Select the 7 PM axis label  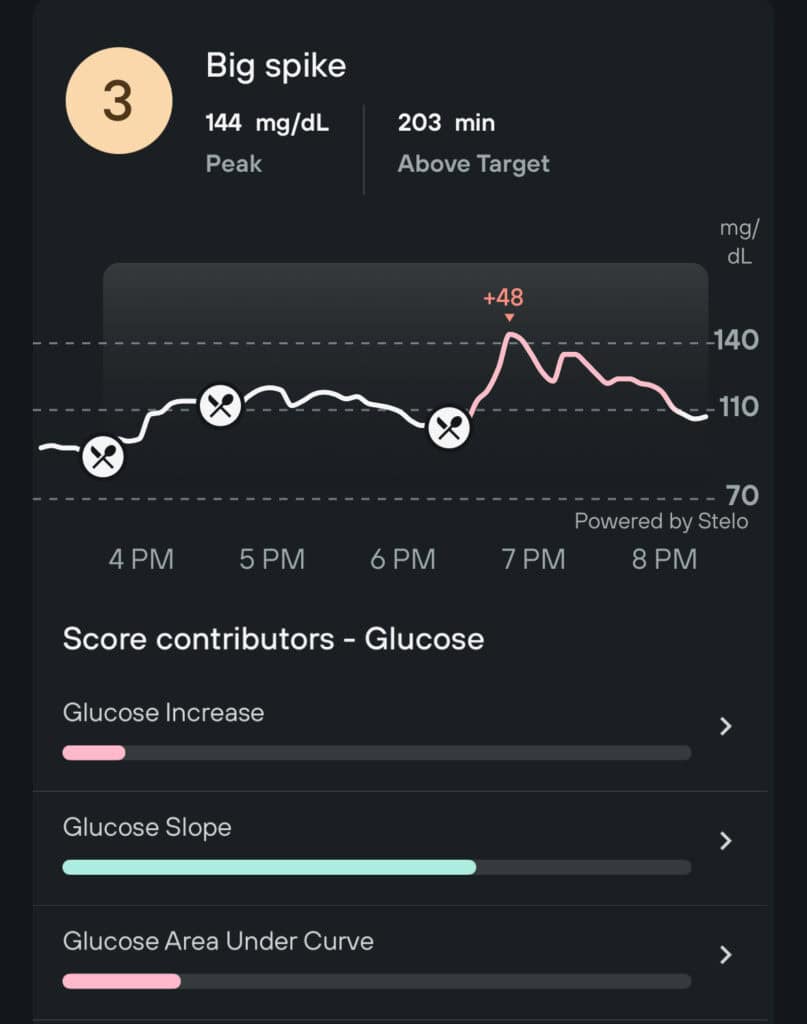coord(533,559)
